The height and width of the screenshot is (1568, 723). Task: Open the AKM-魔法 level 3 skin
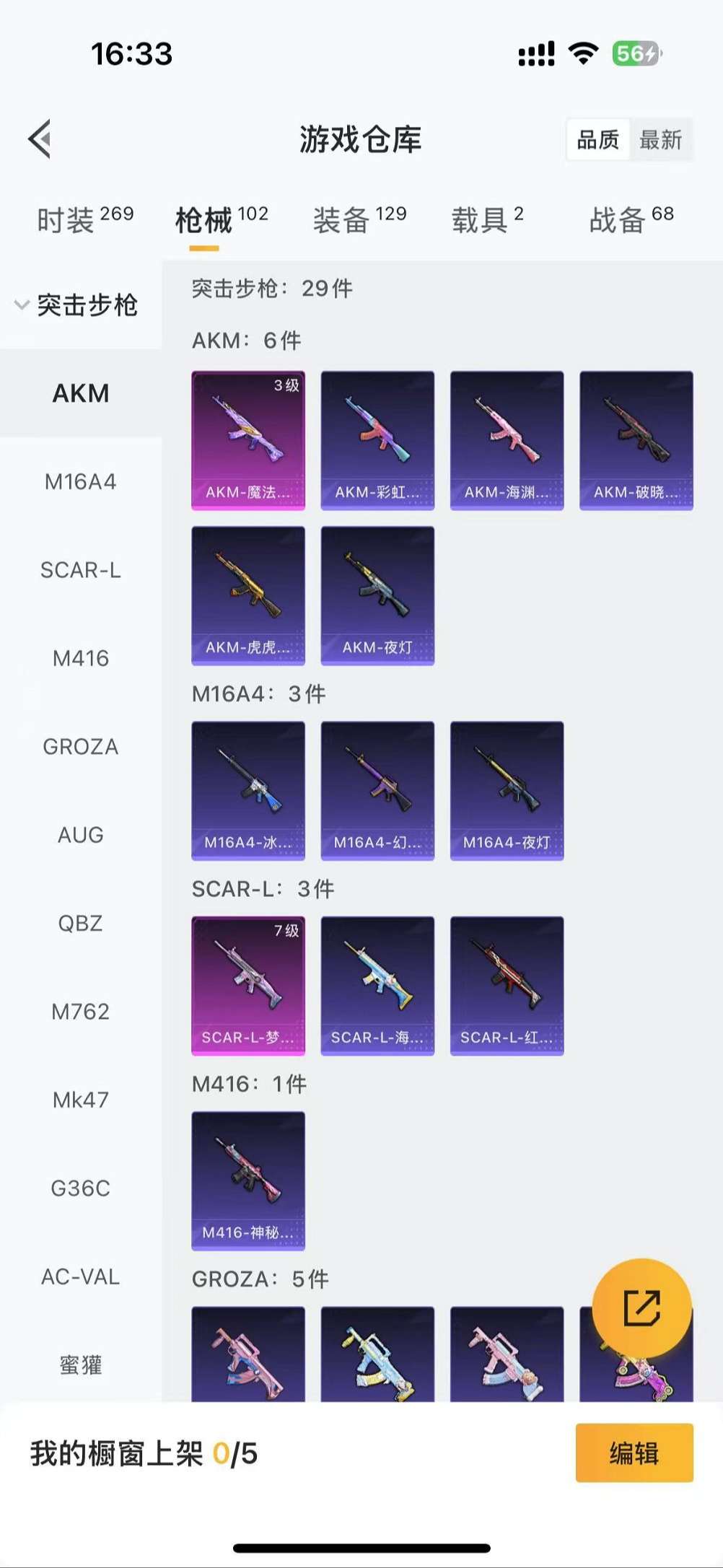[x=247, y=440]
